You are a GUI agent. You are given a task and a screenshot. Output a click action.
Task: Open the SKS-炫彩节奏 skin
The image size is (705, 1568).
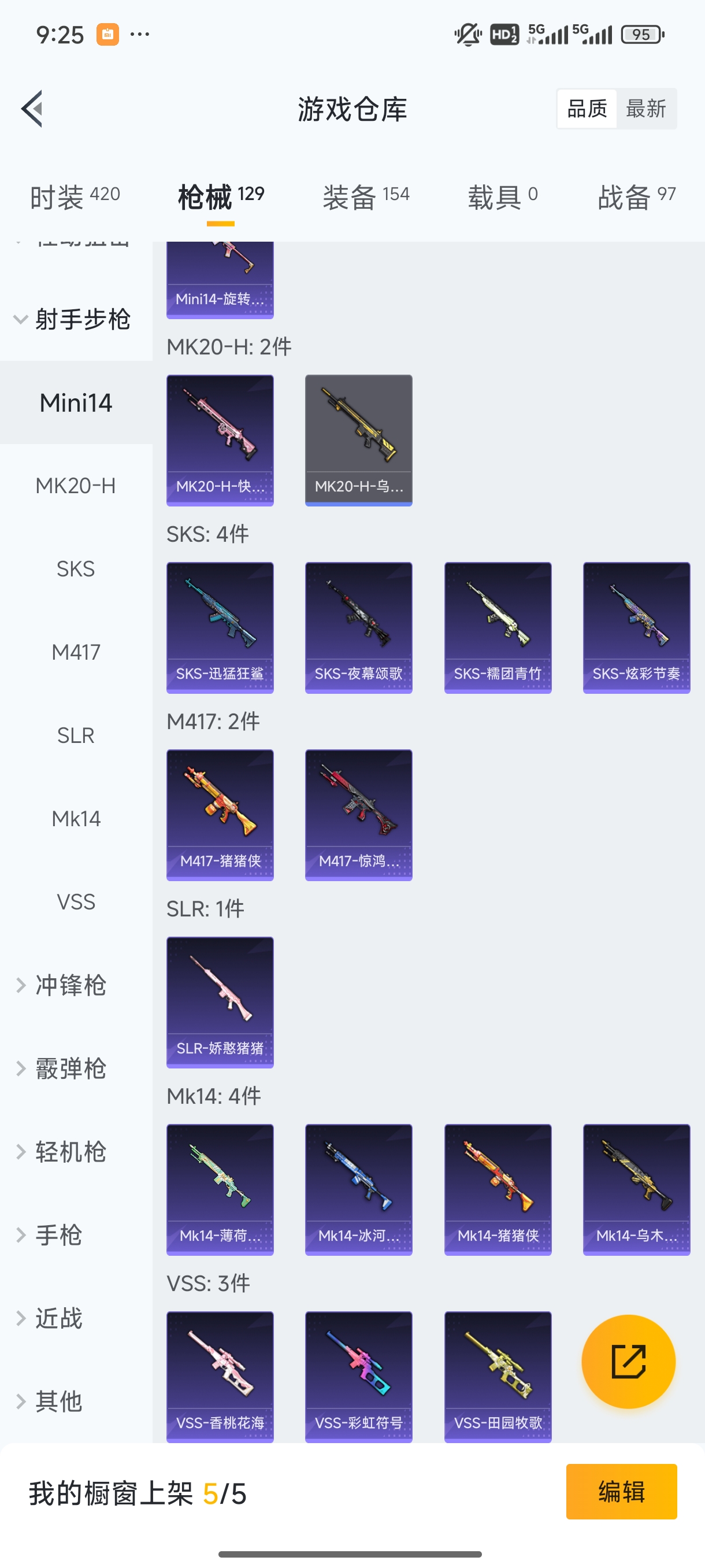click(636, 627)
